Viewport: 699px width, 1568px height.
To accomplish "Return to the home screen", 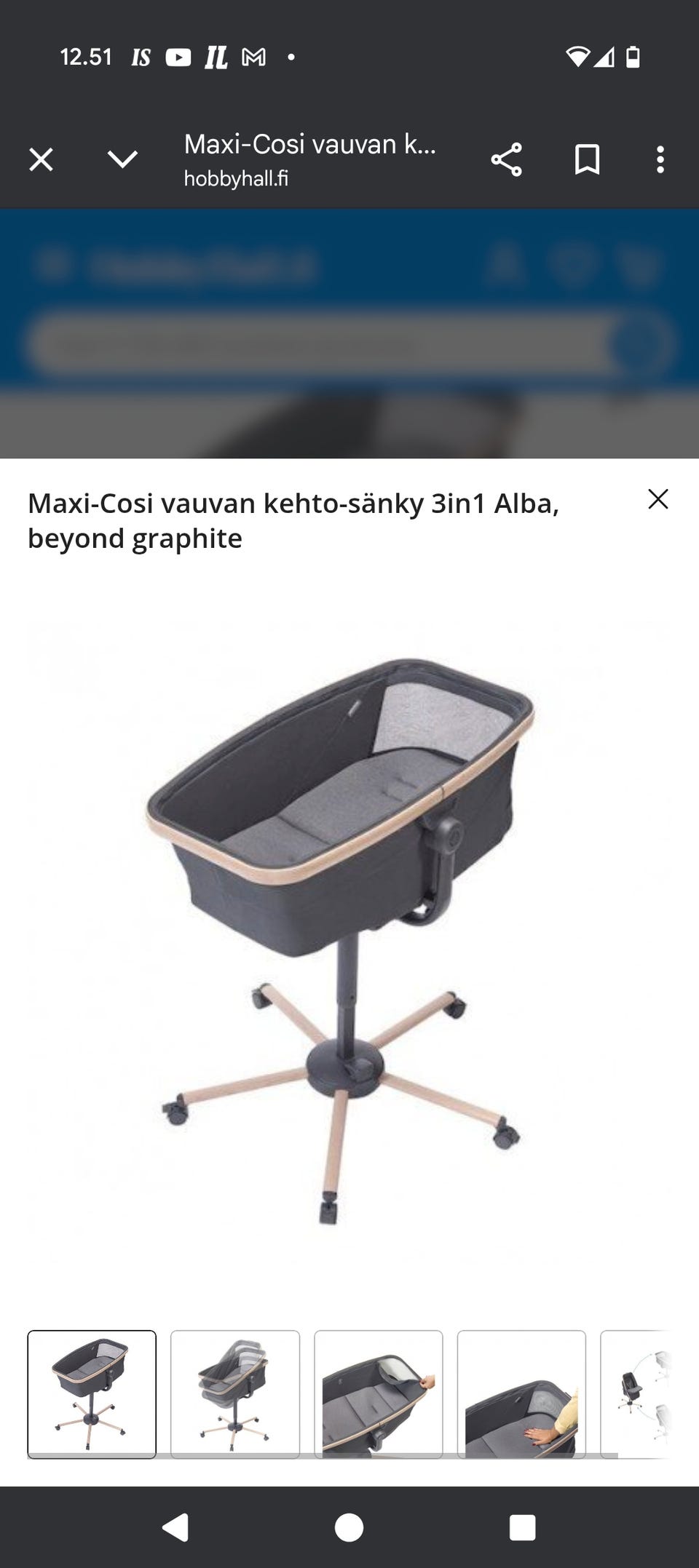I will tap(349, 1527).
